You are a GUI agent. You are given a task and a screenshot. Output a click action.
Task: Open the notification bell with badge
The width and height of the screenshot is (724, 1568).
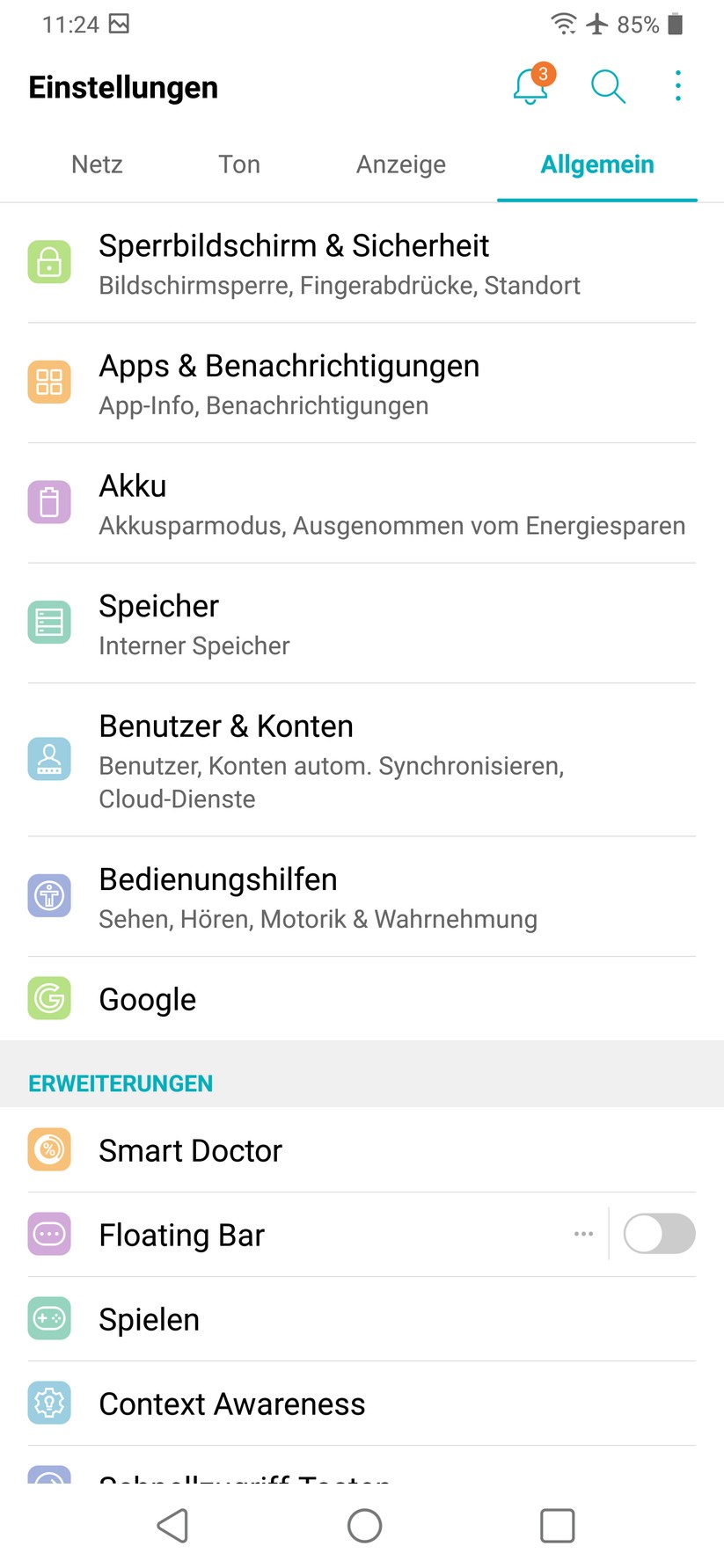point(530,85)
